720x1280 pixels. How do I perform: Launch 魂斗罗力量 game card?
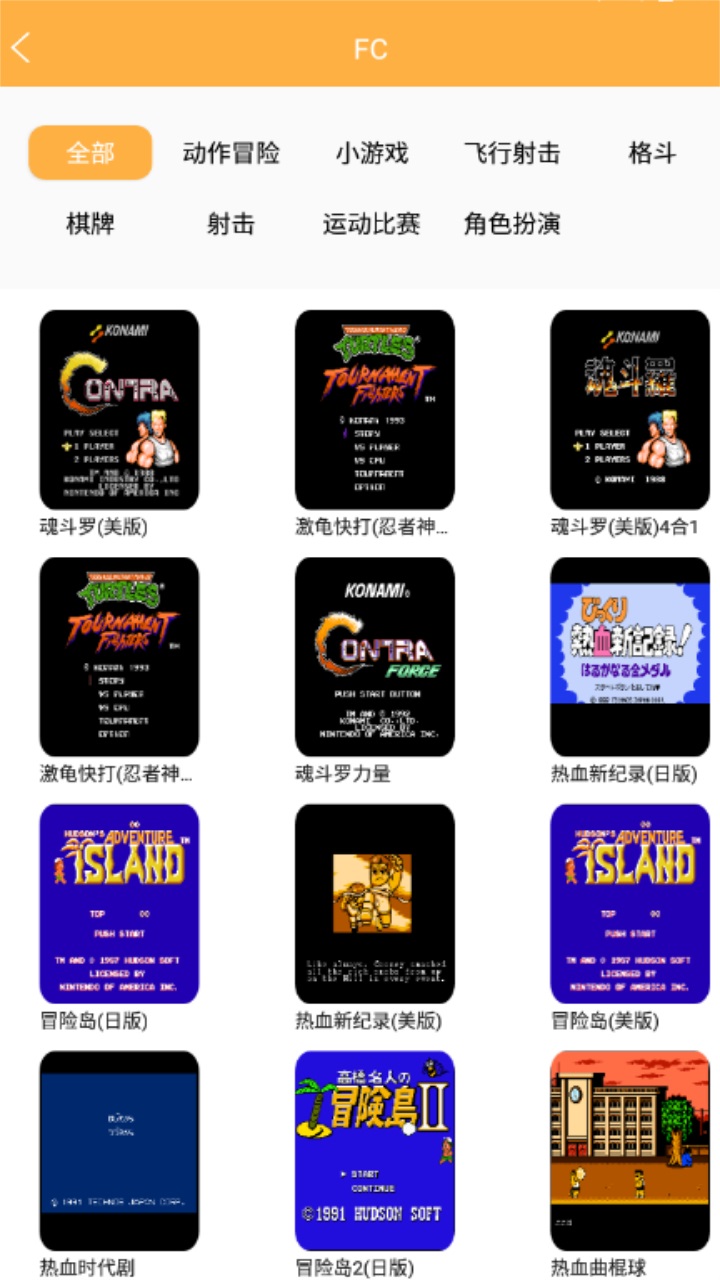375,657
